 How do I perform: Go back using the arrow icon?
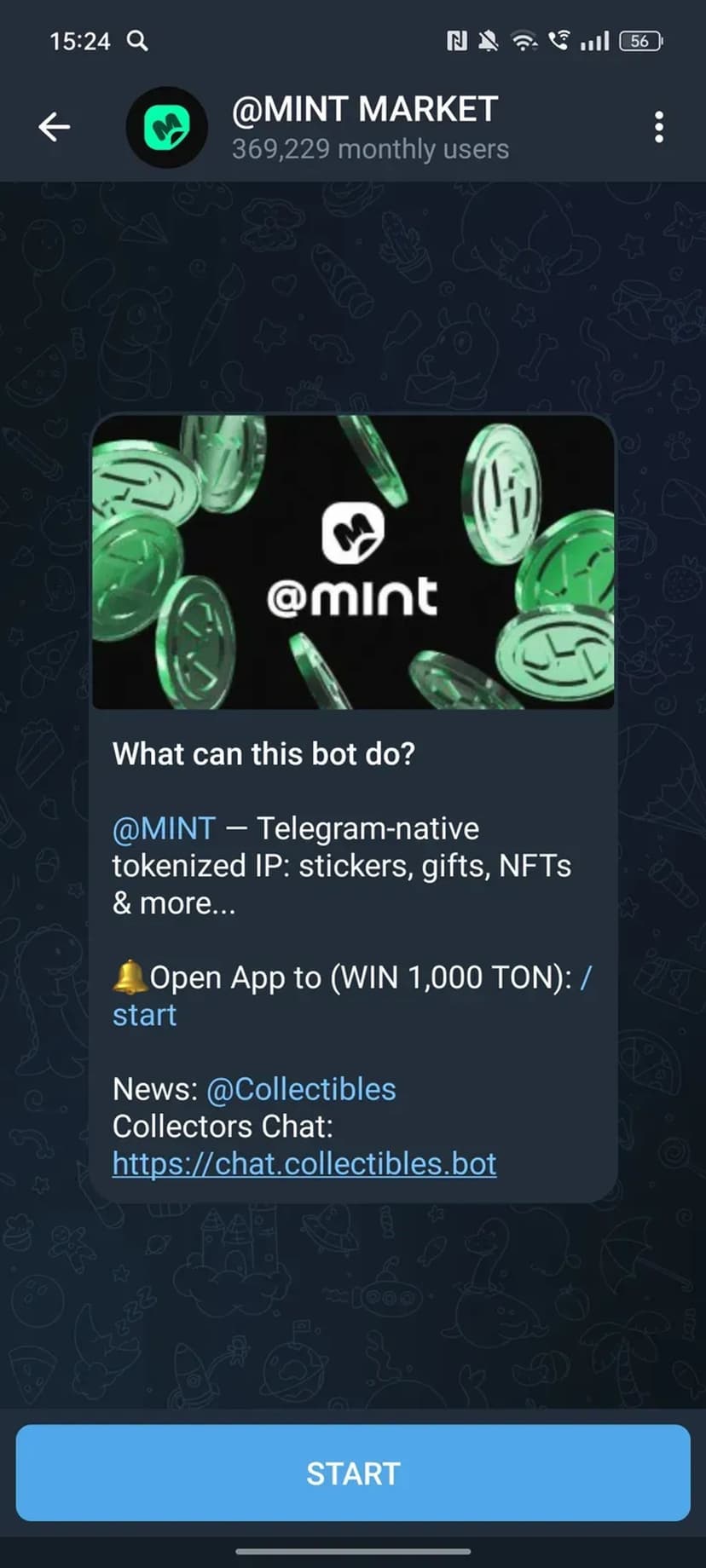coord(54,127)
